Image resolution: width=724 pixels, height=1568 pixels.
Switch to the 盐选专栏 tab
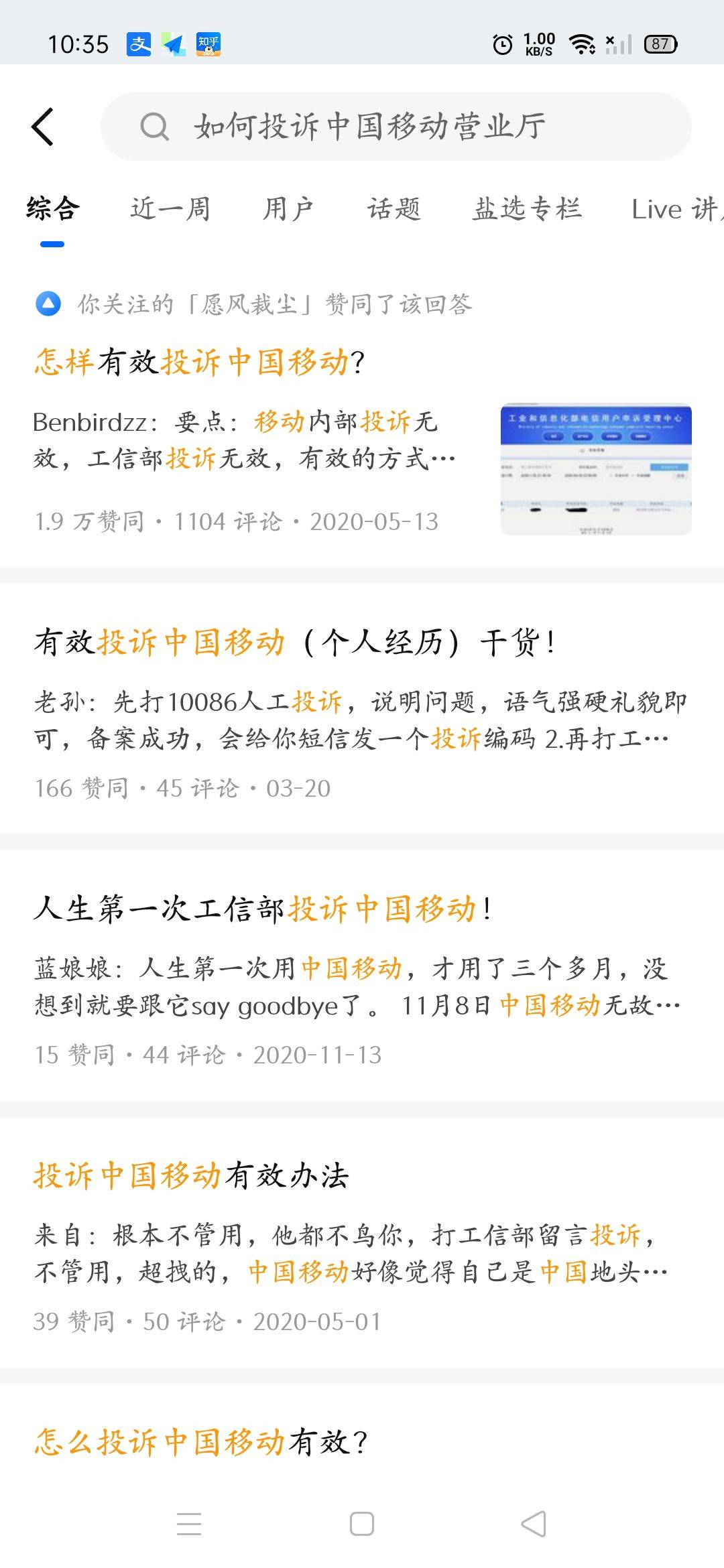pos(528,209)
